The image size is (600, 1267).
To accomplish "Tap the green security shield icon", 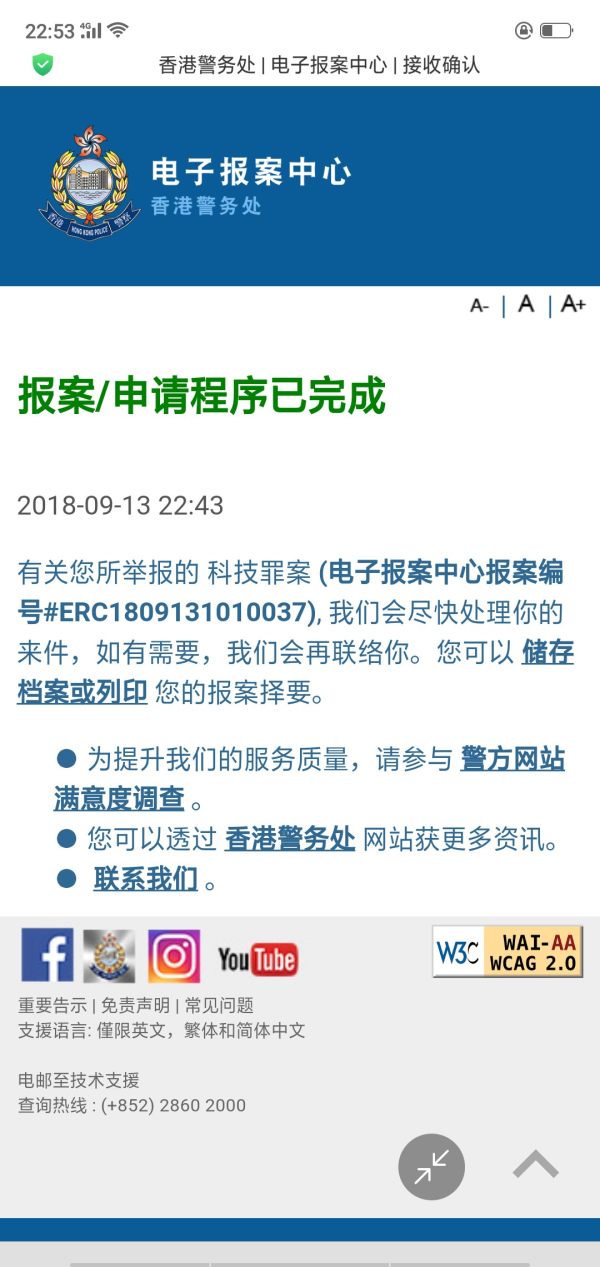I will tap(42, 65).
